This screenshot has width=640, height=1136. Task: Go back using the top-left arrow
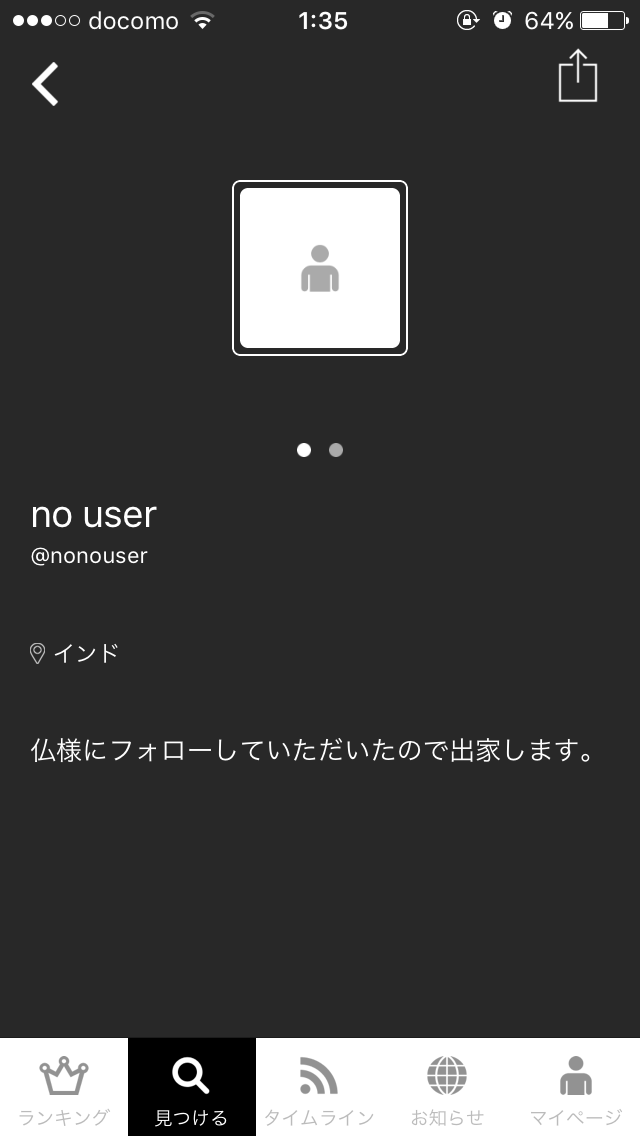point(45,84)
